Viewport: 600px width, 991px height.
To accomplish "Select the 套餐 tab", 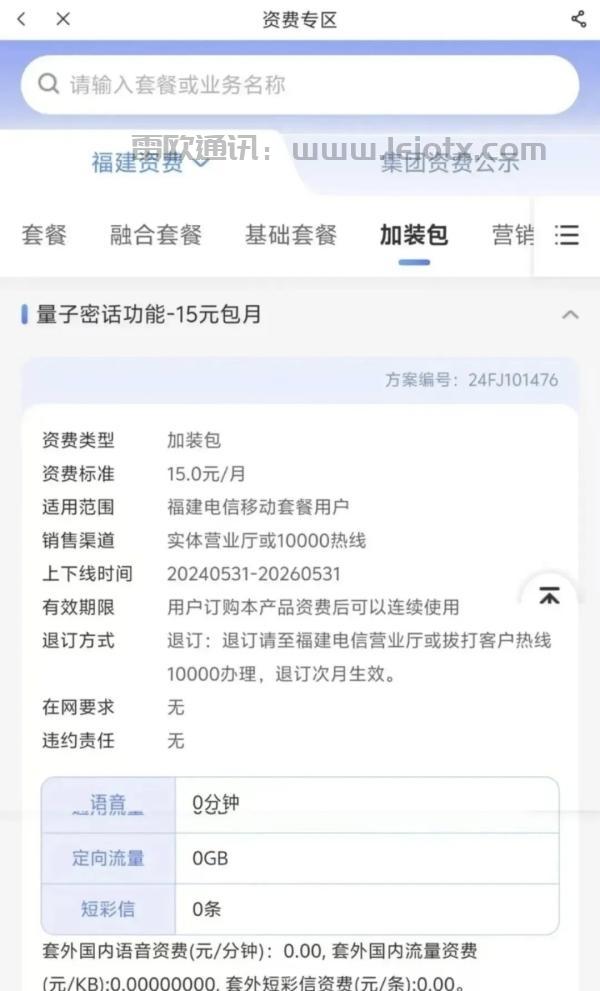I will coord(44,235).
